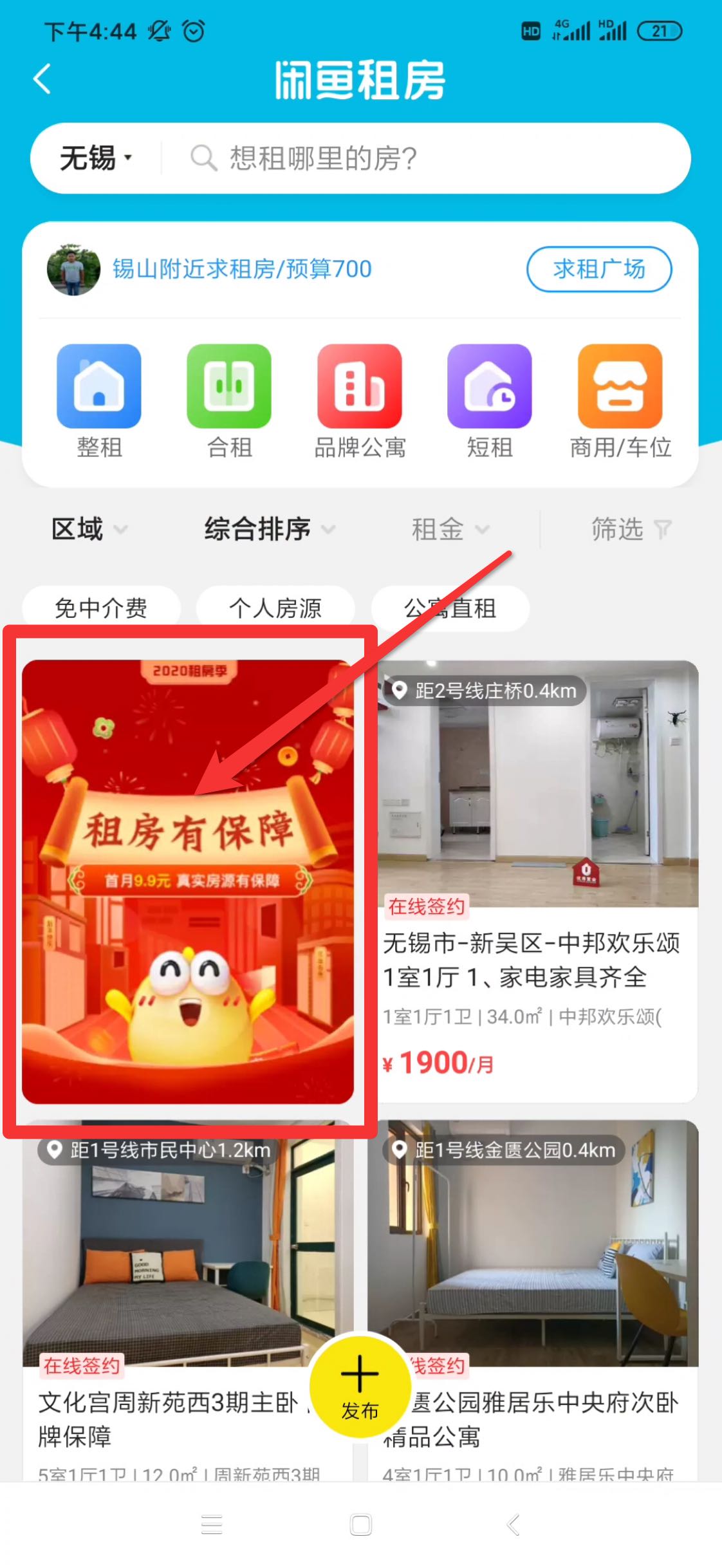Expand the 区域 region dropdown
The width and height of the screenshot is (722, 1568).
click(x=88, y=529)
